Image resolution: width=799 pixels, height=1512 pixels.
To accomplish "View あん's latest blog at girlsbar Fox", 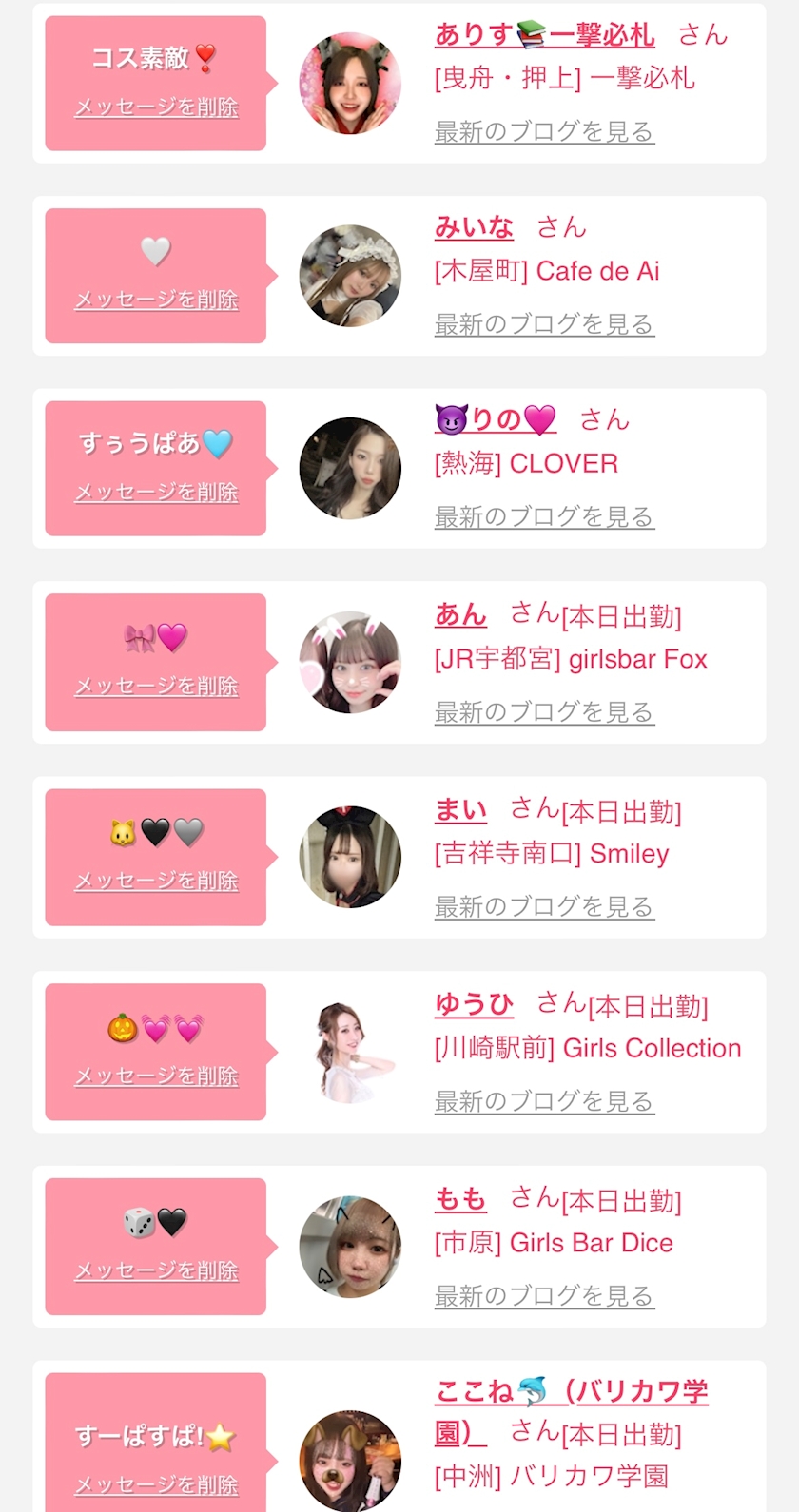I will (x=544, y=712).
